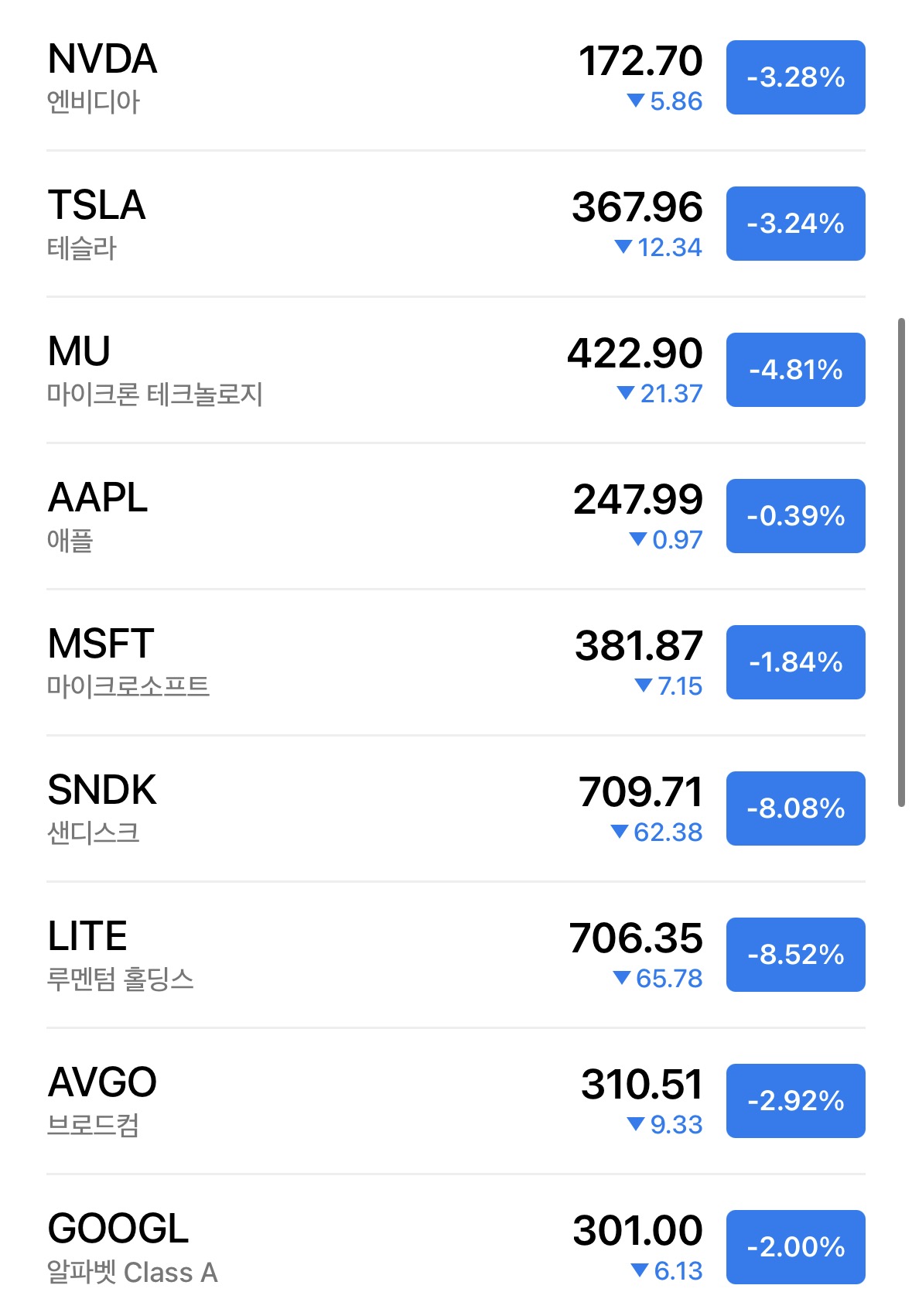Switch AAPL's -0.39% badge display
Image resolution: width=912 pixels, height=1316 pixels.
pos(795,516)
